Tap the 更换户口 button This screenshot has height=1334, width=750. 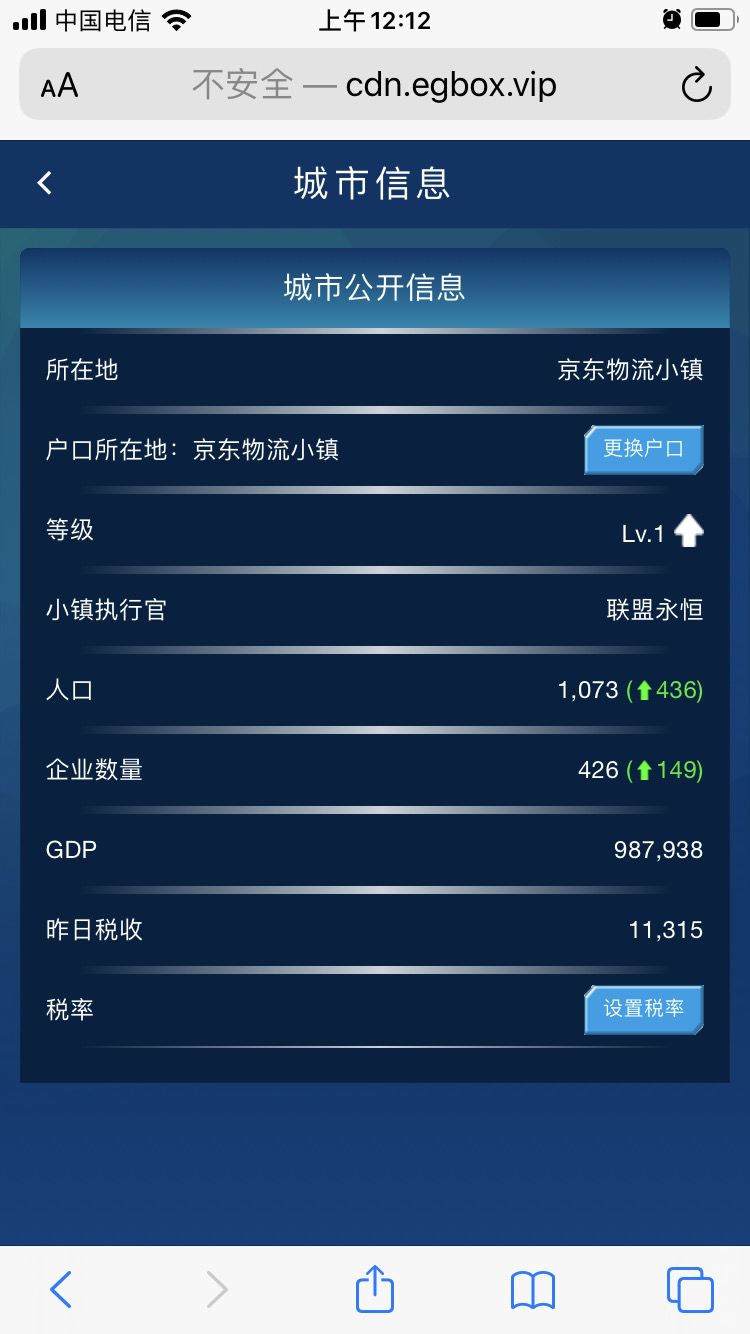(x=644, y=449)
